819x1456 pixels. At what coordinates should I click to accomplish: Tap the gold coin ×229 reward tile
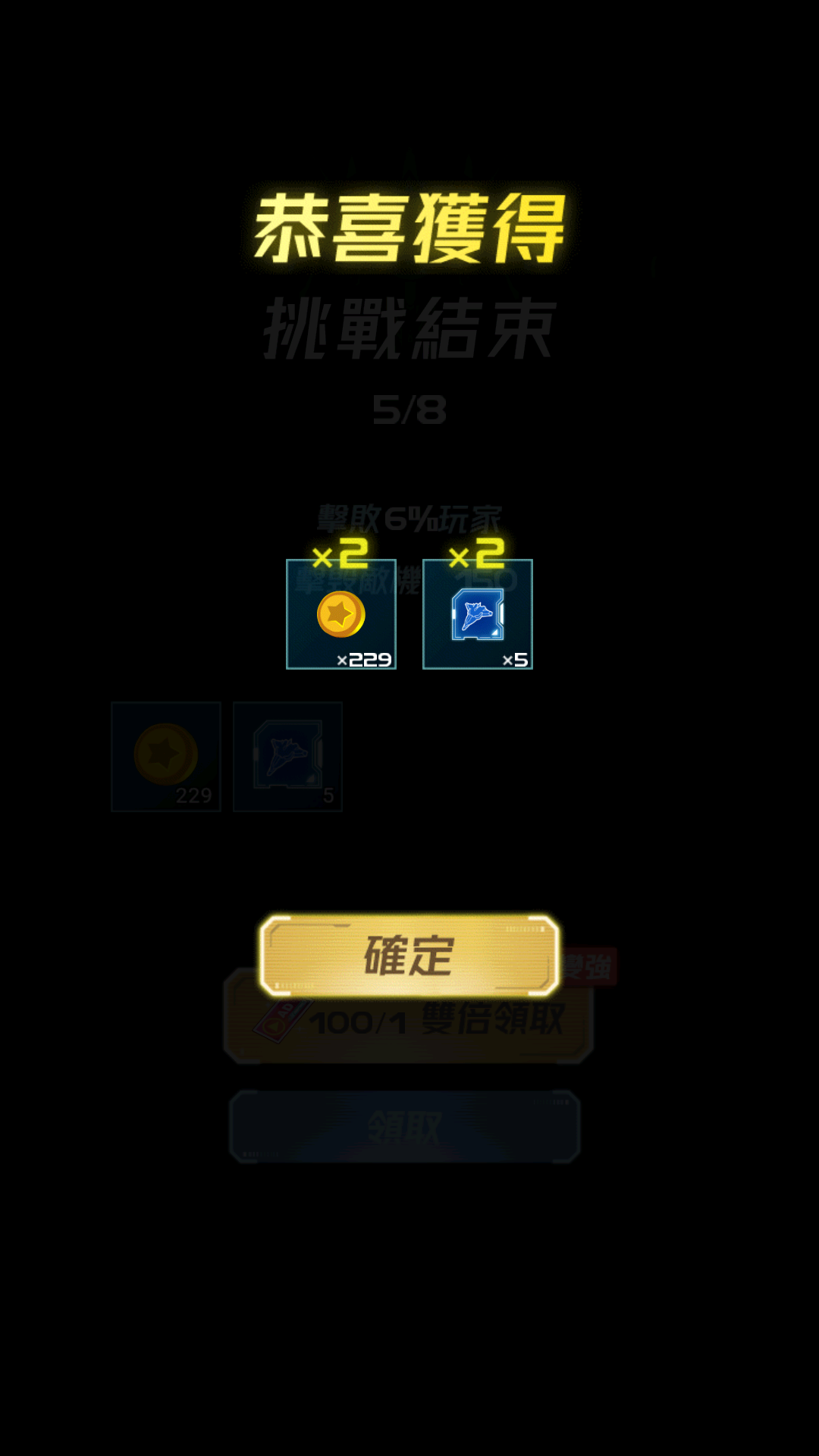341,614
